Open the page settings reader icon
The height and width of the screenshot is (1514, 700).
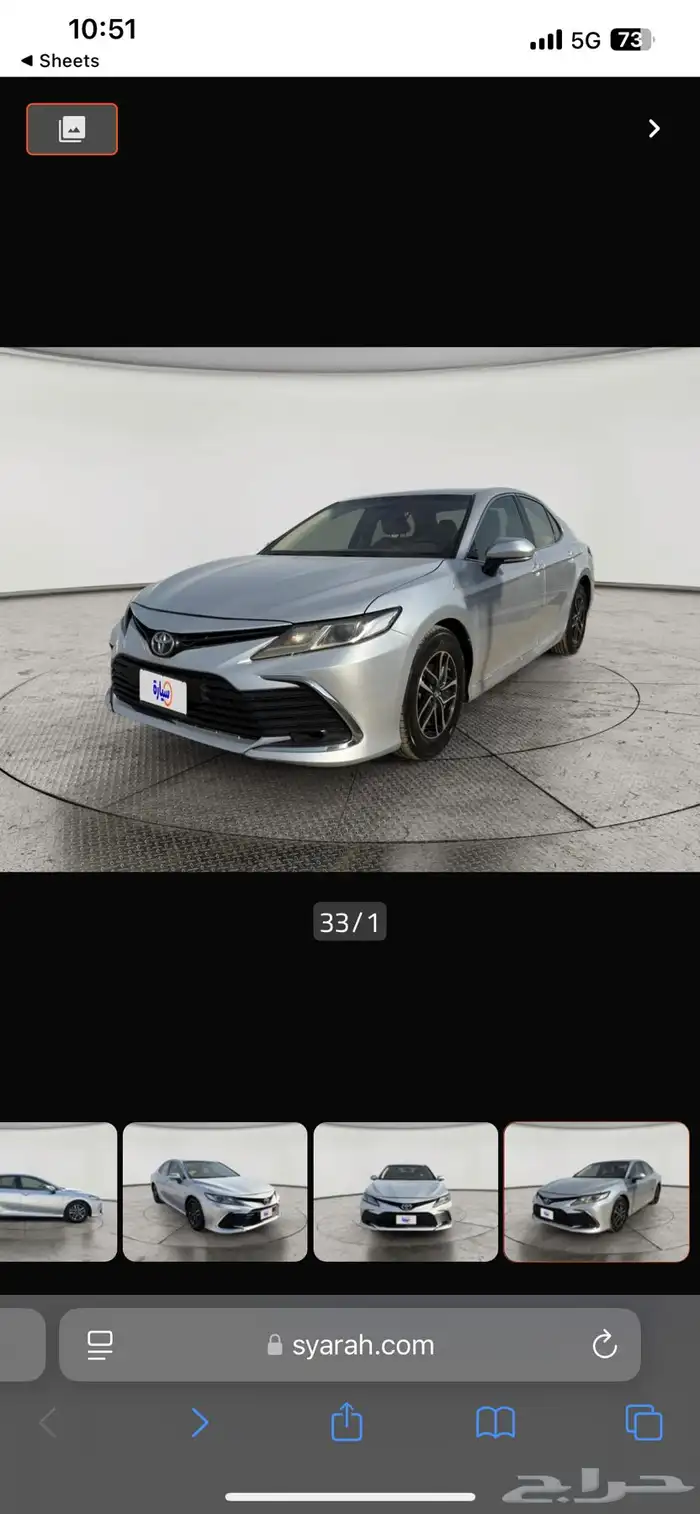100,1345
